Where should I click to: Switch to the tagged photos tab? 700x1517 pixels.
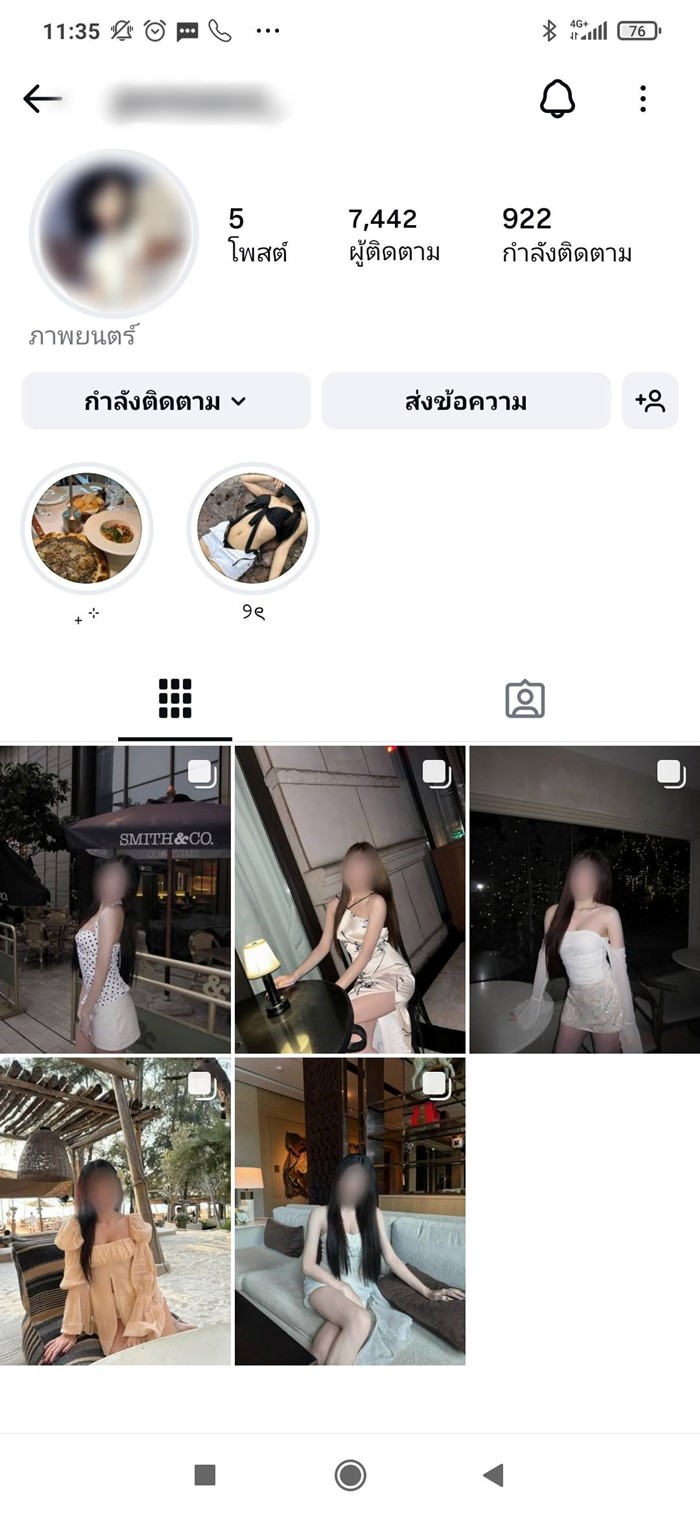point(525,699)
